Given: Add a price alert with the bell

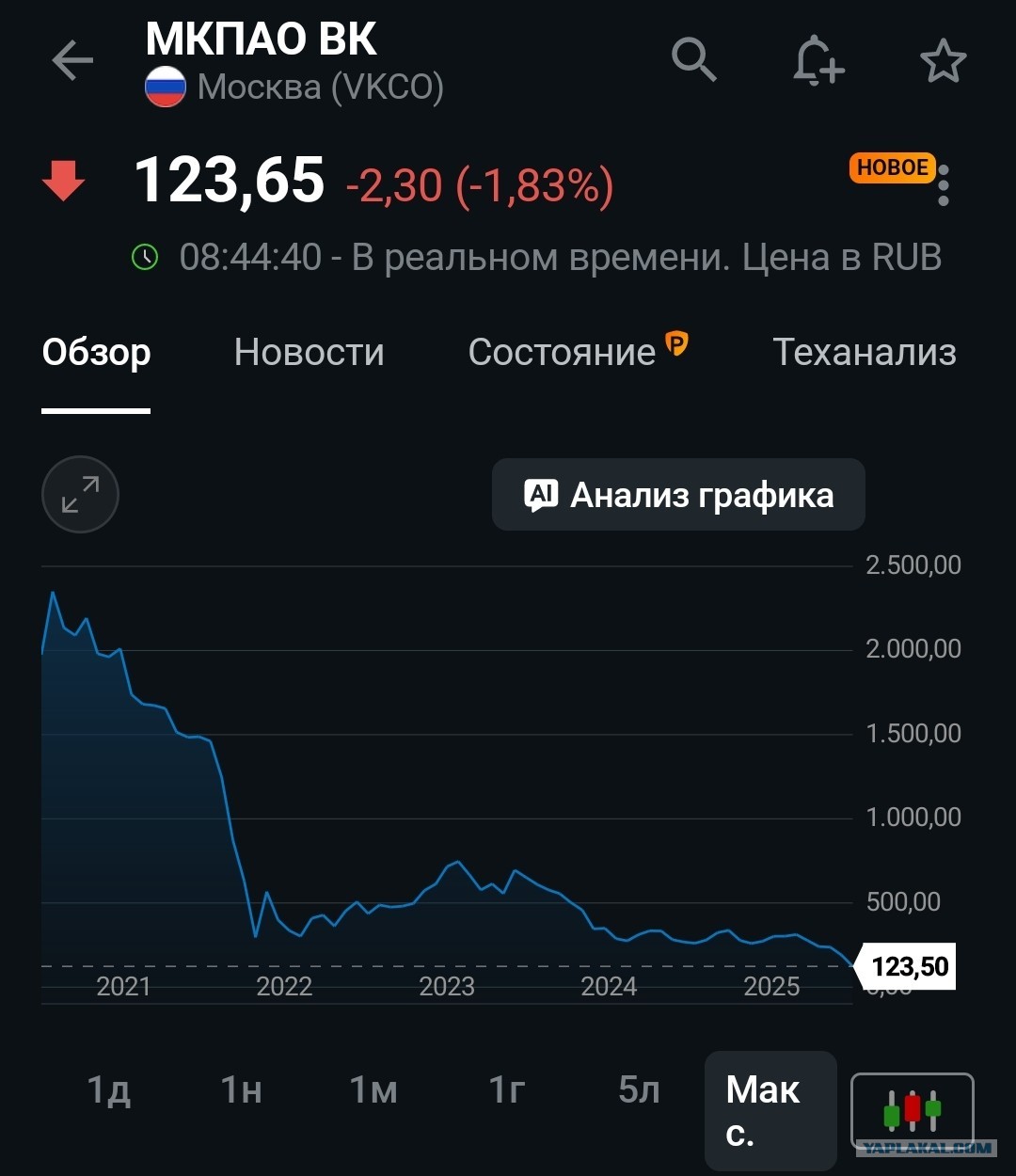Looking at the screenshot, I should [x=818, y=61].
